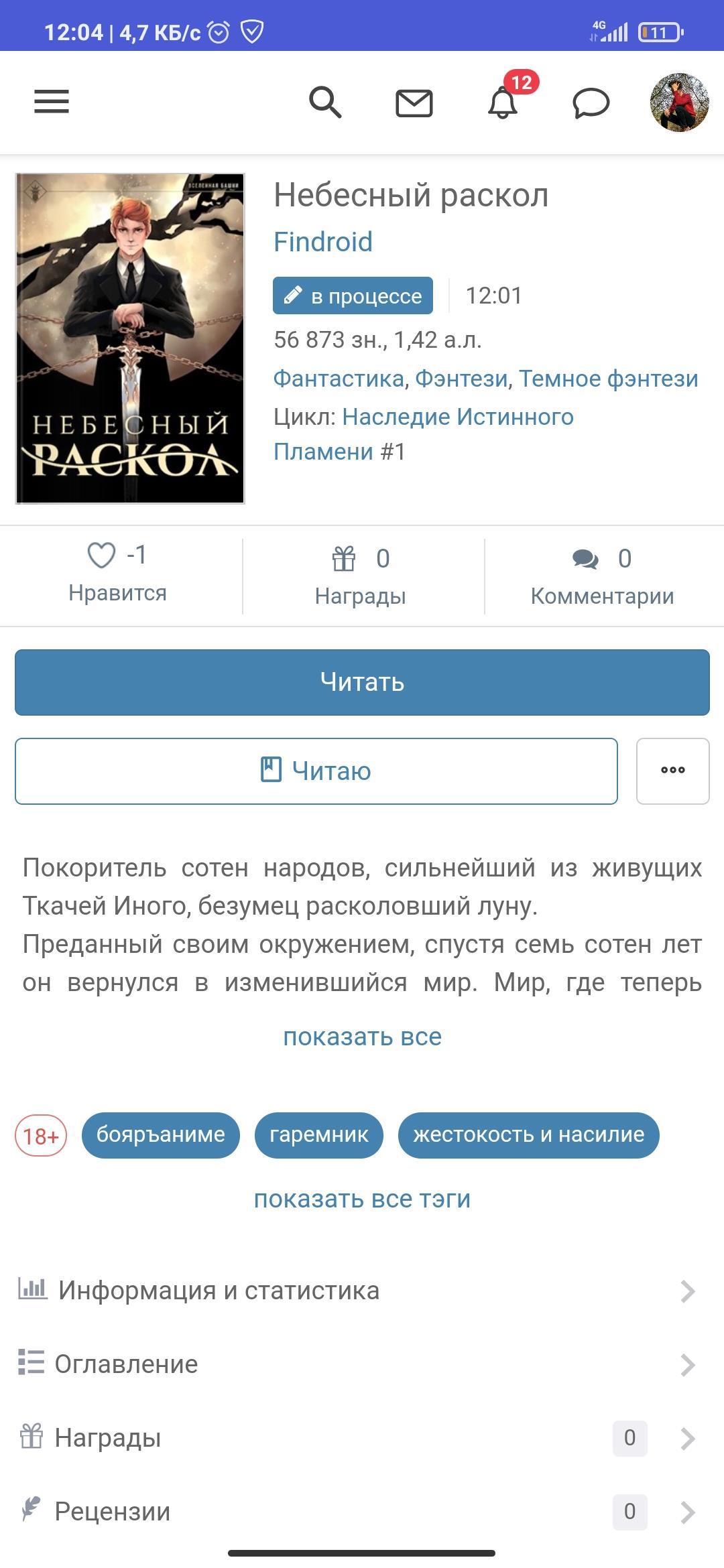Expand the description with показать все

pos(362,1037)
